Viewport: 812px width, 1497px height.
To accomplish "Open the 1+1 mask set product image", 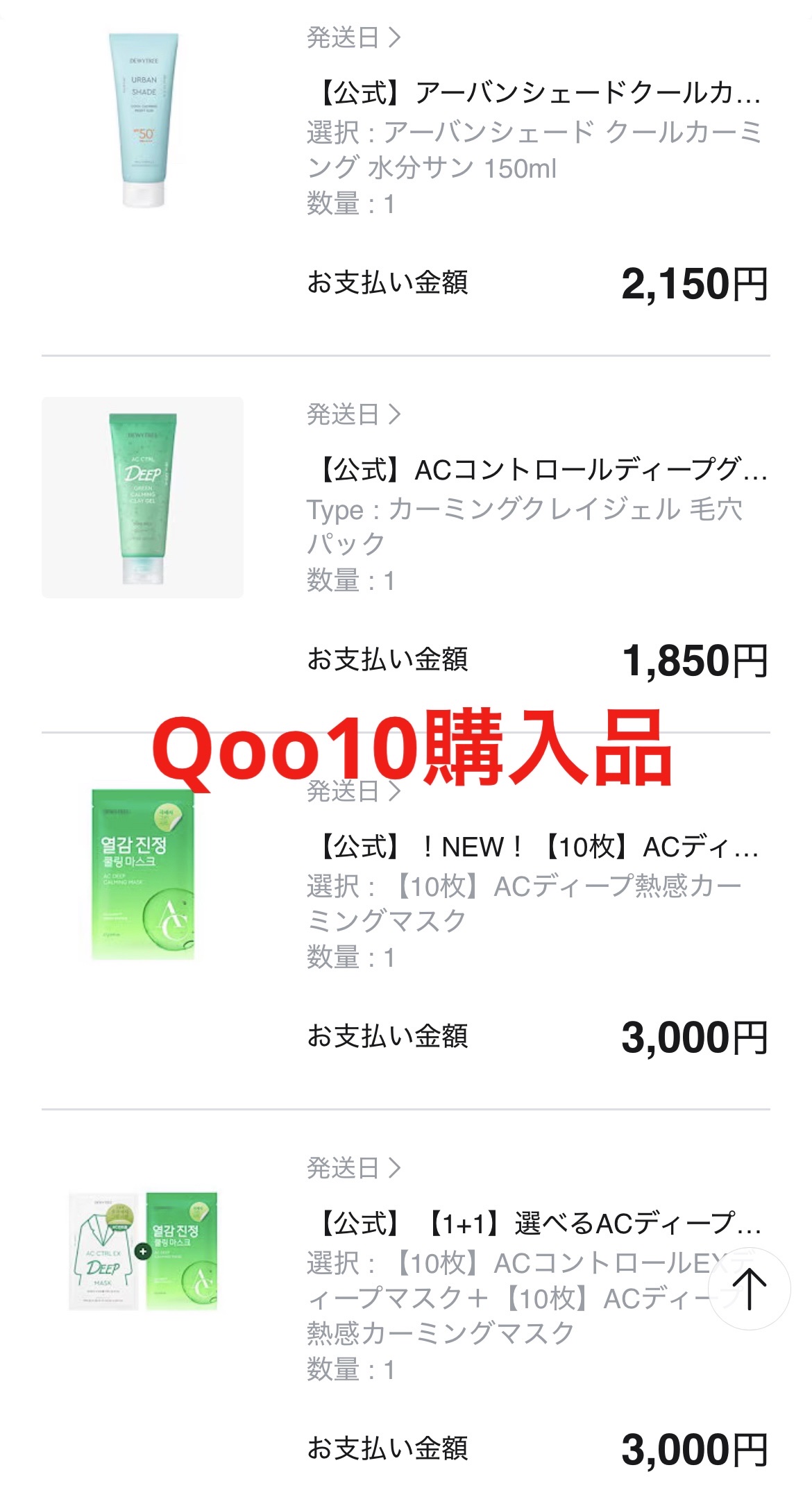I will pyautogui.click(x=143, y=1251).
